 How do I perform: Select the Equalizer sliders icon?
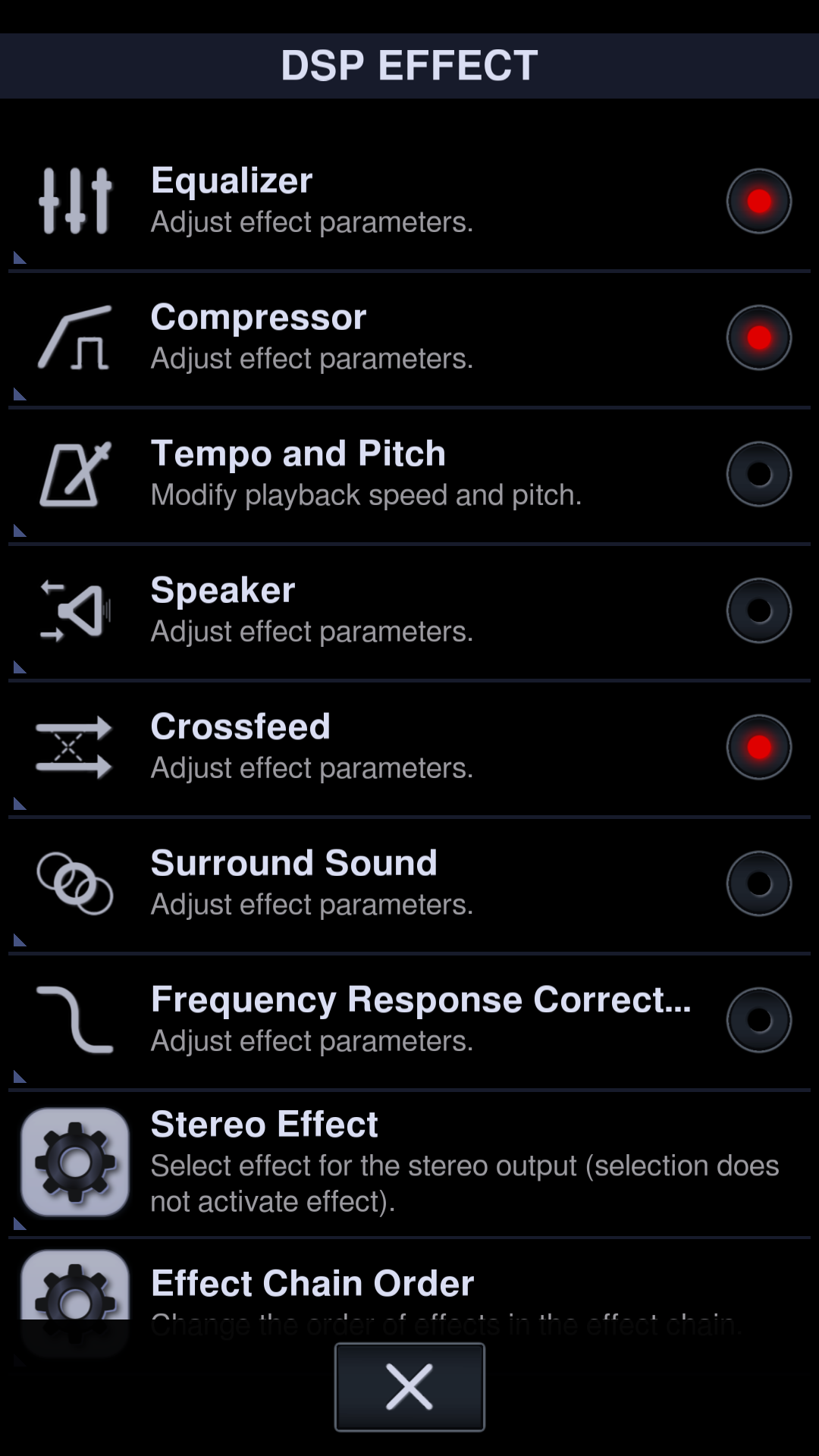point(74,199)
